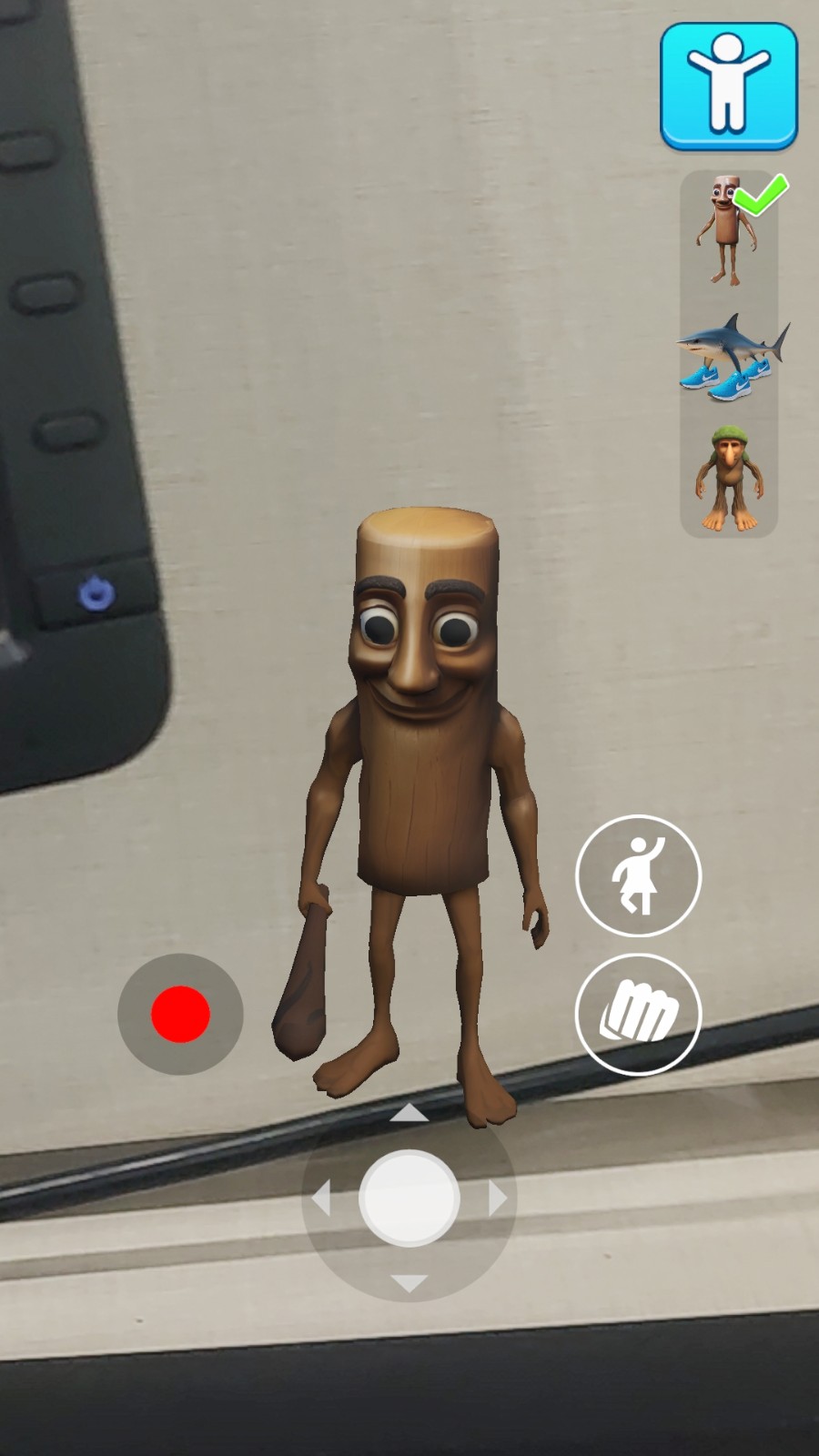Move character up with joystick arrow
The height and width of the screenshot is (1456, 819).
click(x=409, y=1113)
